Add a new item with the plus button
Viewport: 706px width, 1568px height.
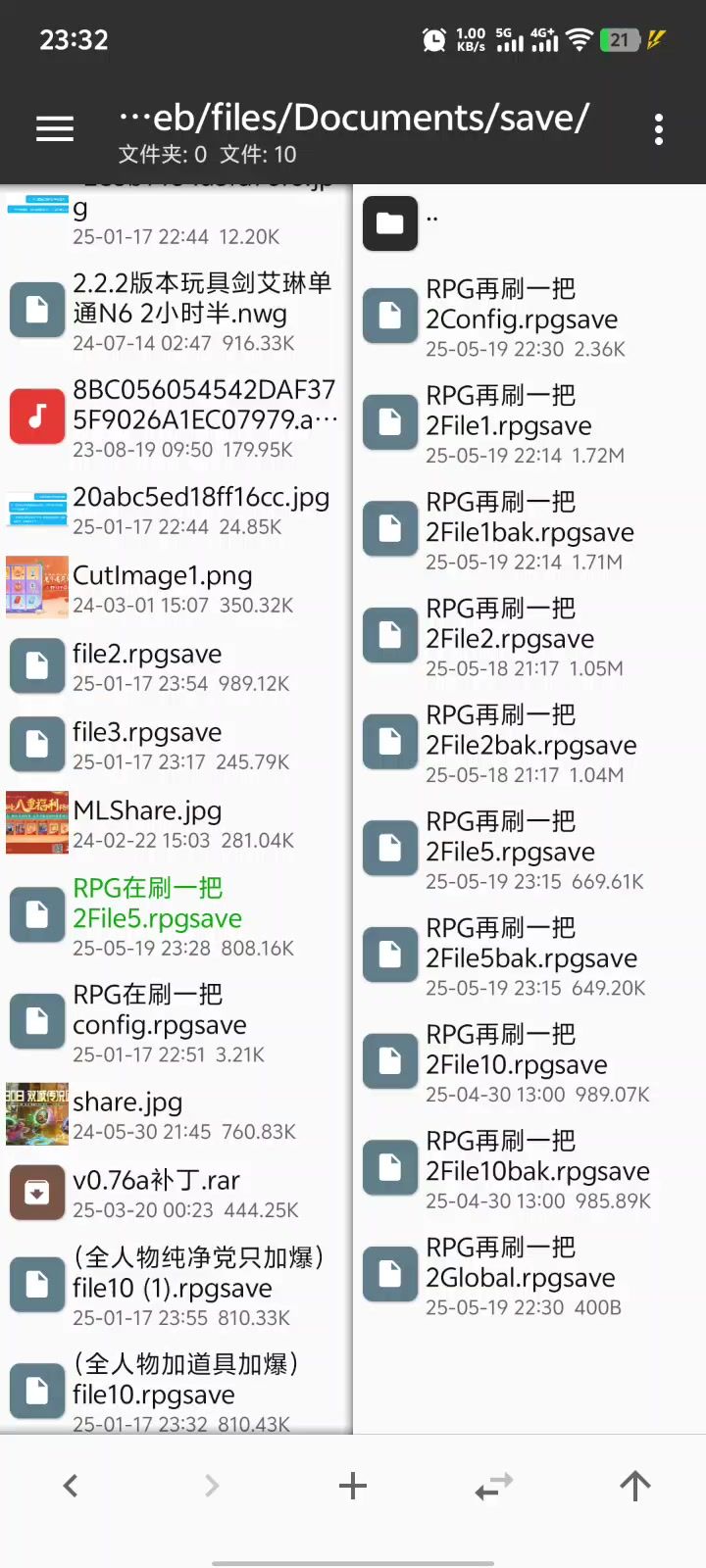tap(353, 1486)
